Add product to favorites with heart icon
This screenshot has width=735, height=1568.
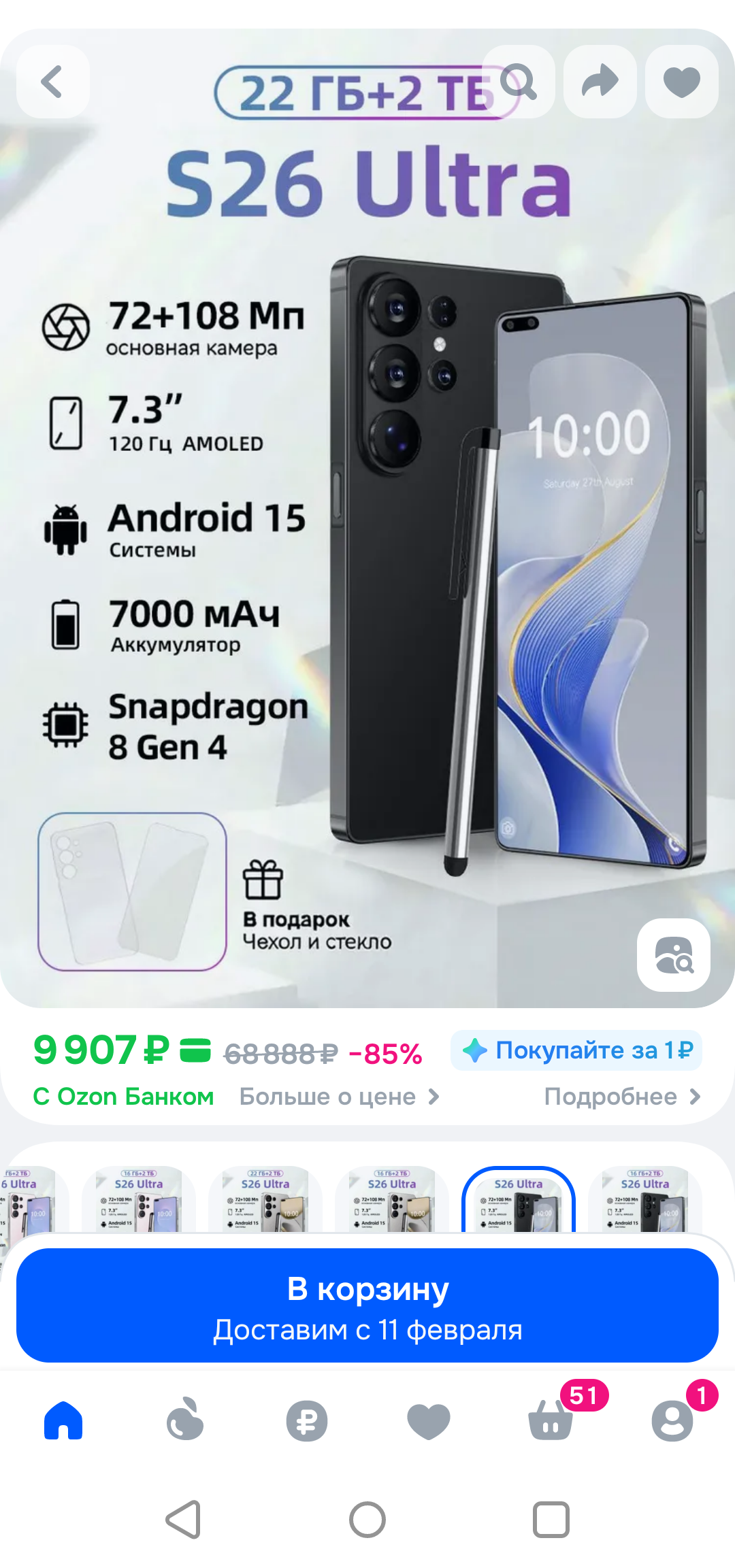682,82
